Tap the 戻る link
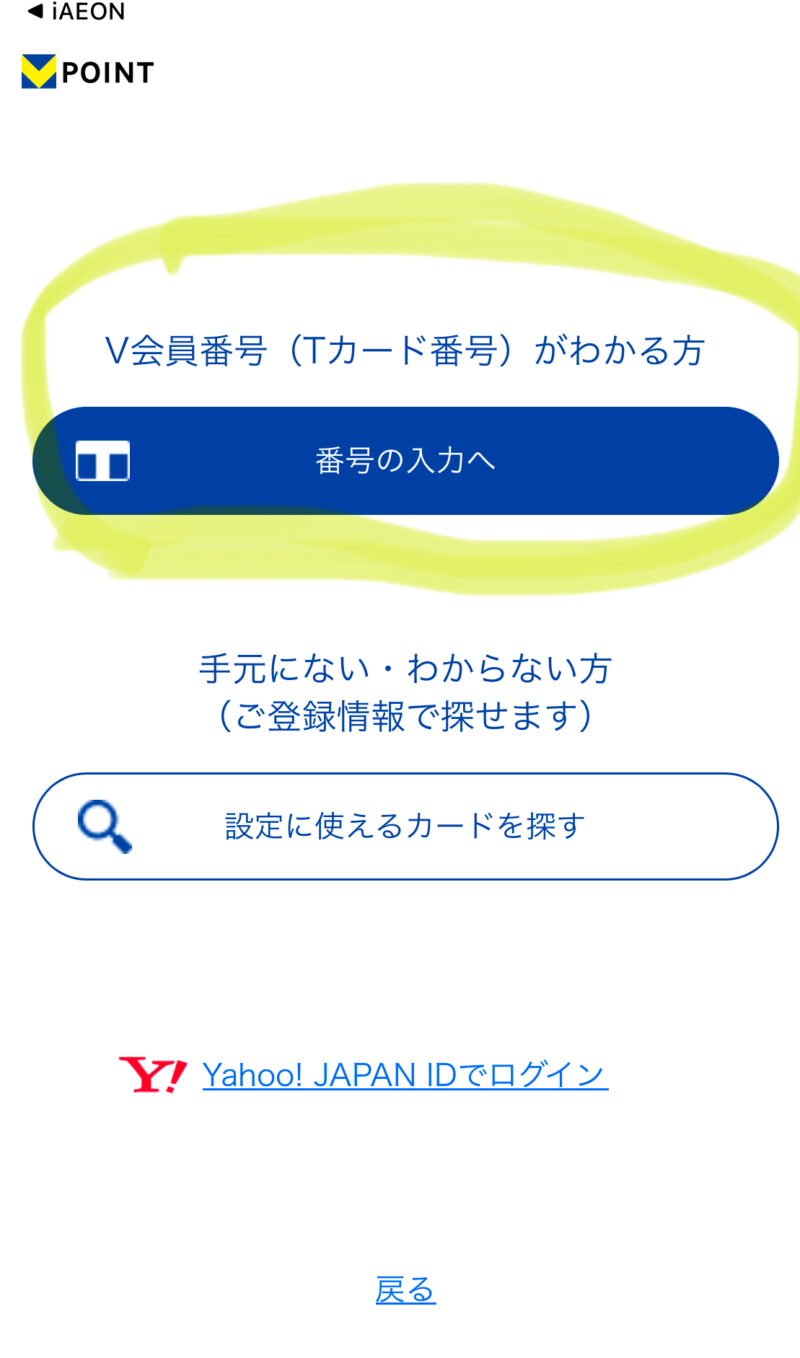Image resolution: width=800 pixels, height=1358 pixels. click(x=405, y=1290)
